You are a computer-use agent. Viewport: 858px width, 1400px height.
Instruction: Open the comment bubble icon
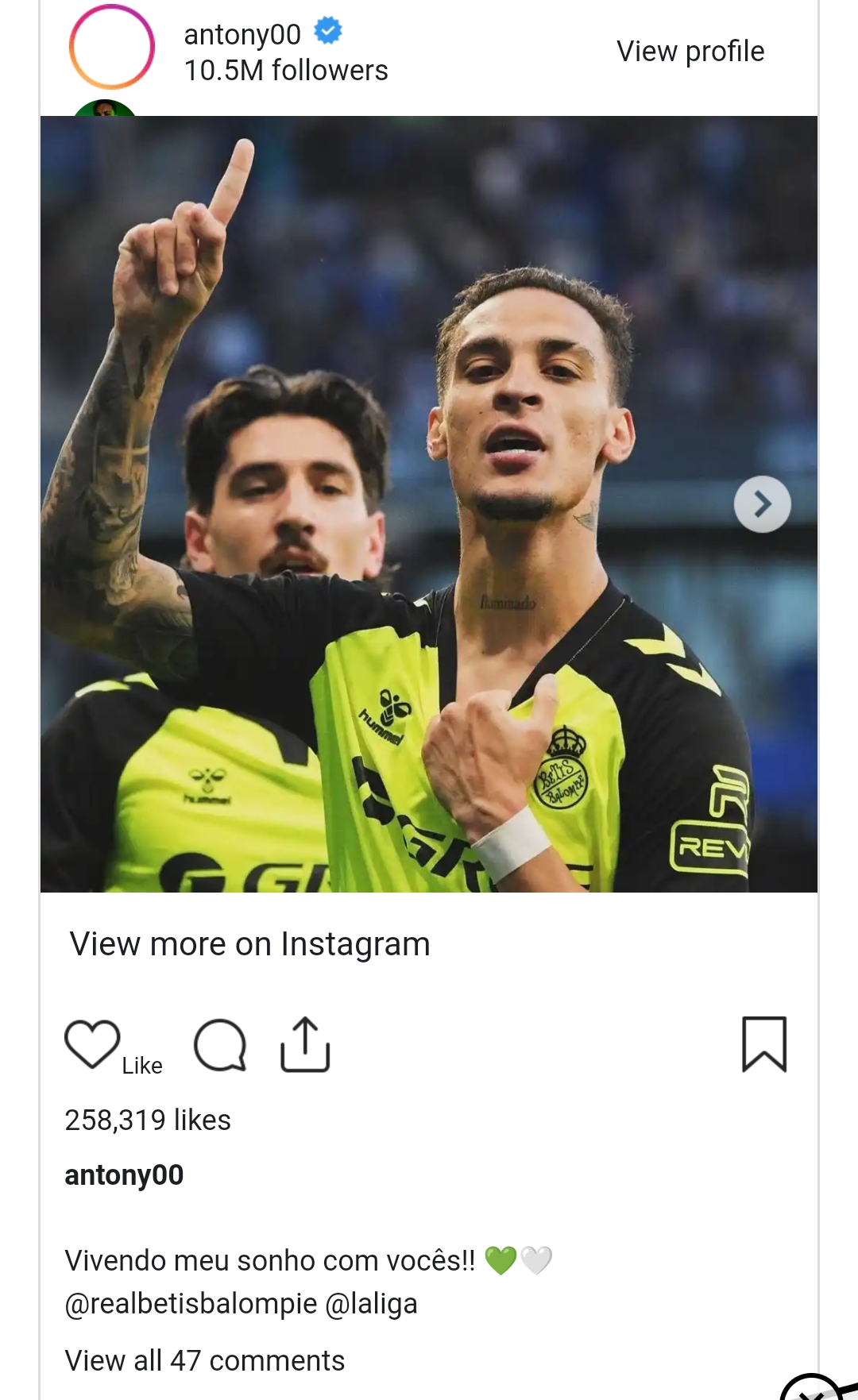tap(220, 1044)
